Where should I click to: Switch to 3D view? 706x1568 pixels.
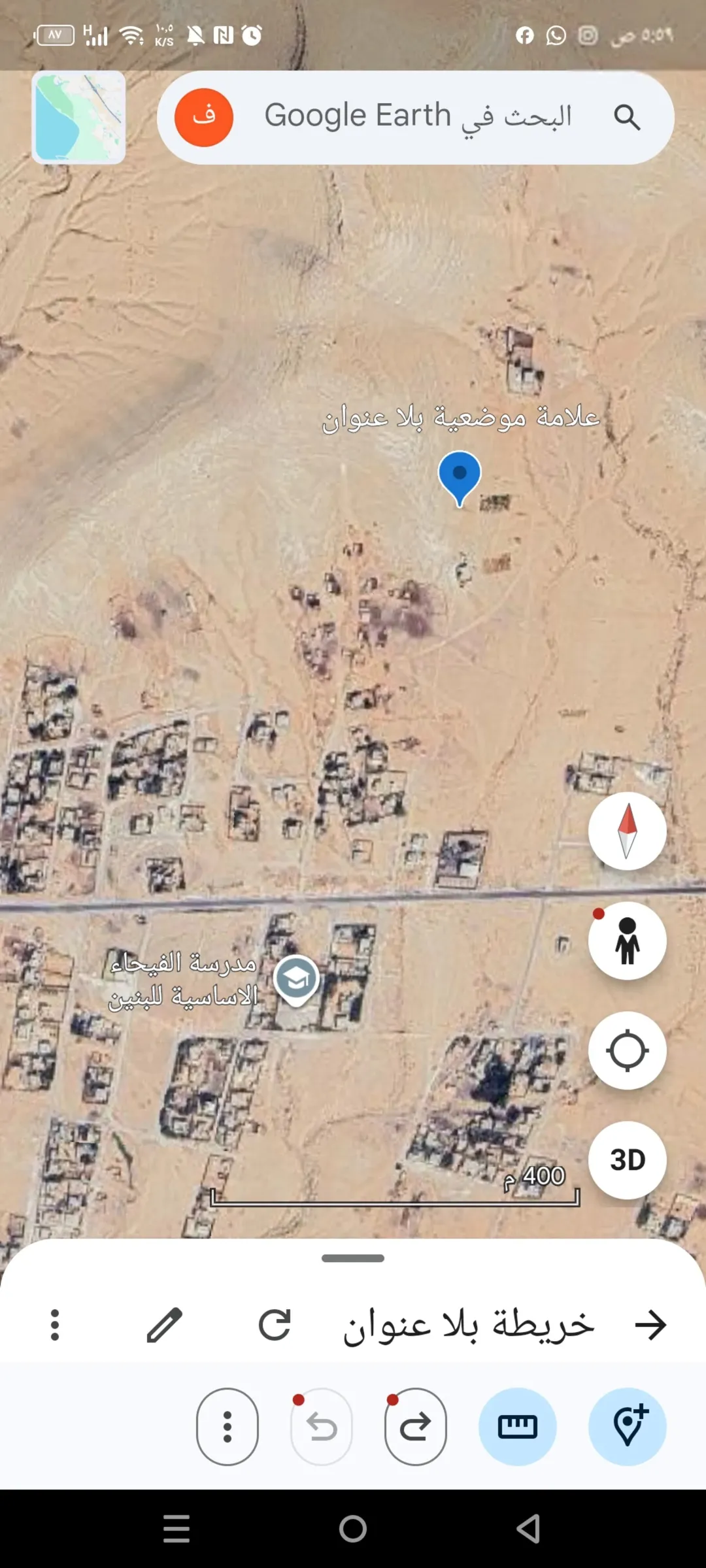click(628, 1160)
